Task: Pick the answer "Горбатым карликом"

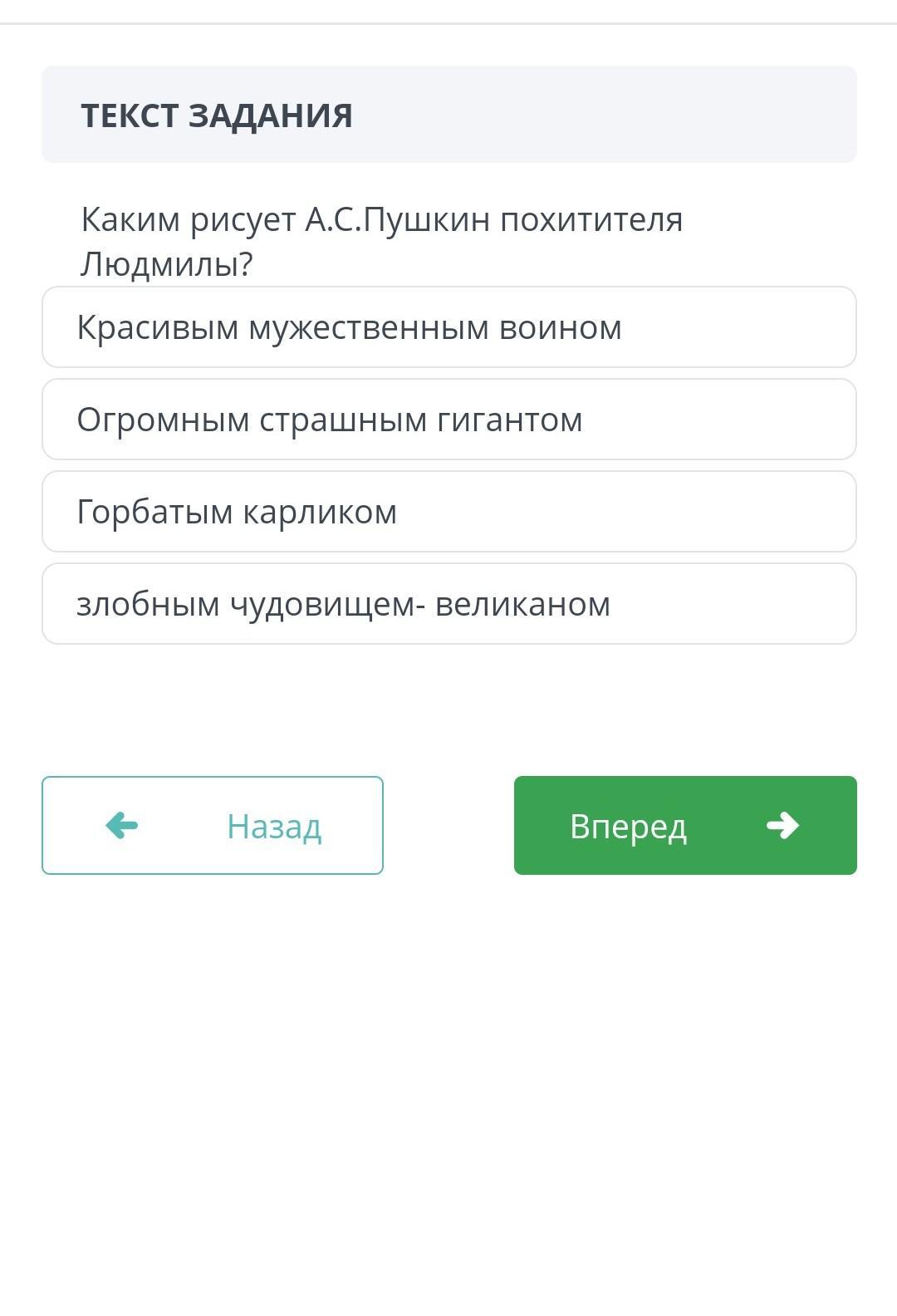Action: pos(448,512)
